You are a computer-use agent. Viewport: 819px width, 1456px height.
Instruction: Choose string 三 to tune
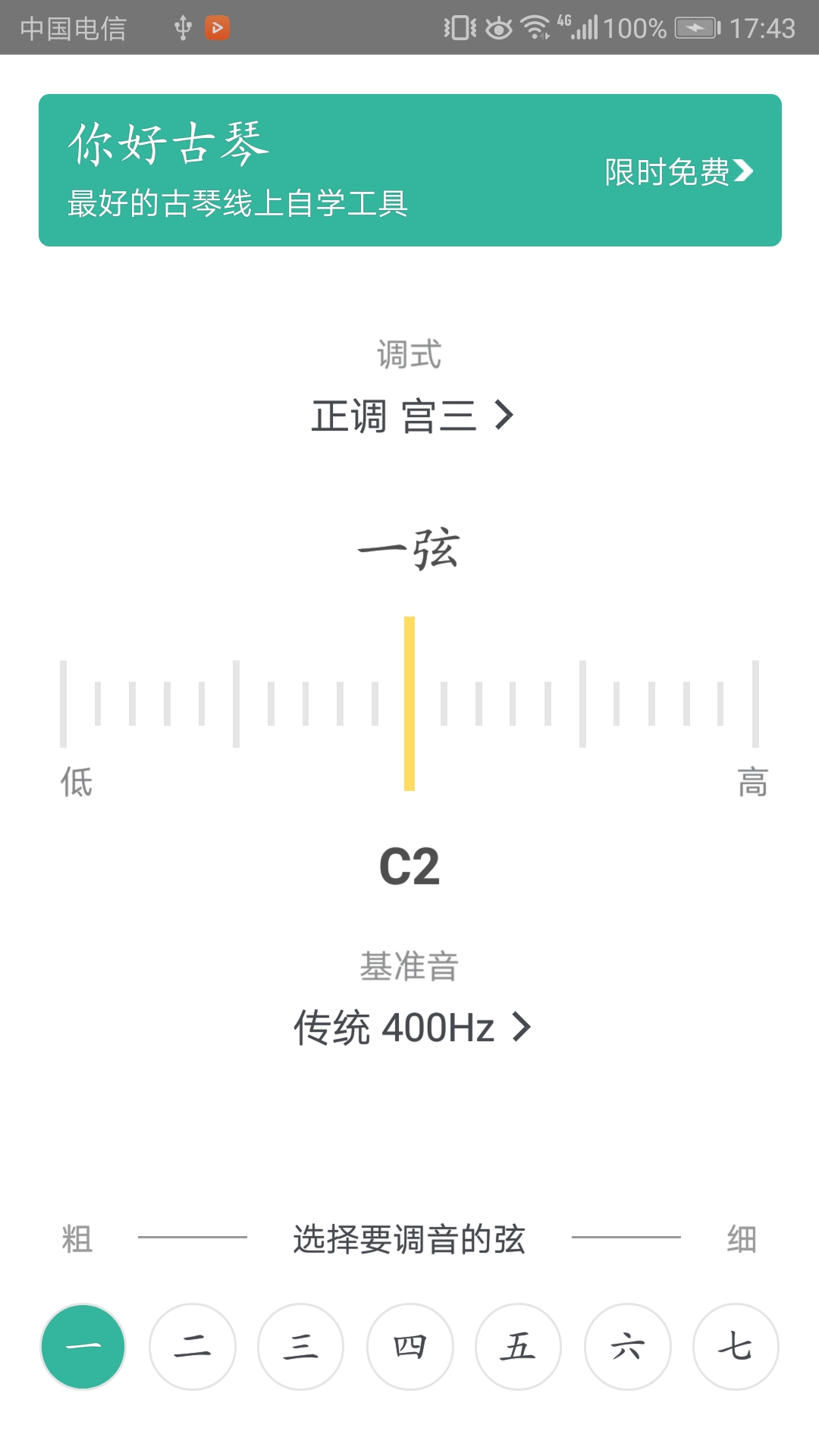300,1346
